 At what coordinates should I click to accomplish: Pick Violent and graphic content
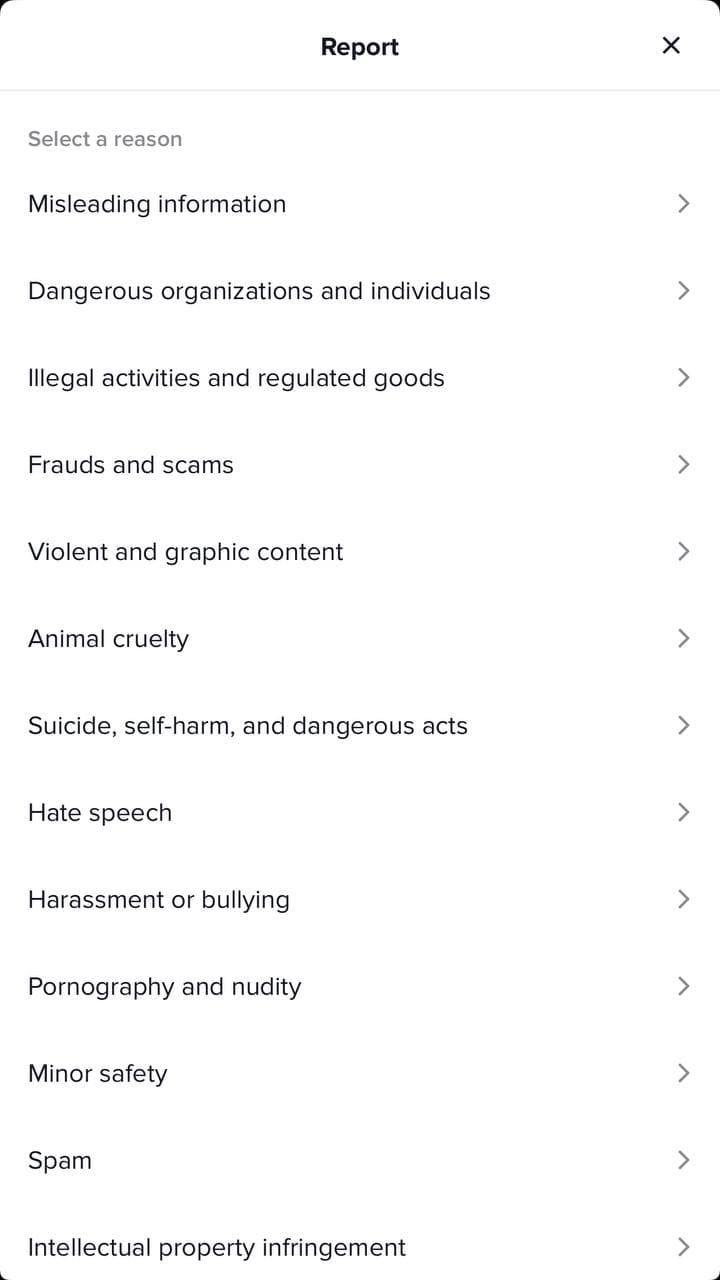click(360, 552)
